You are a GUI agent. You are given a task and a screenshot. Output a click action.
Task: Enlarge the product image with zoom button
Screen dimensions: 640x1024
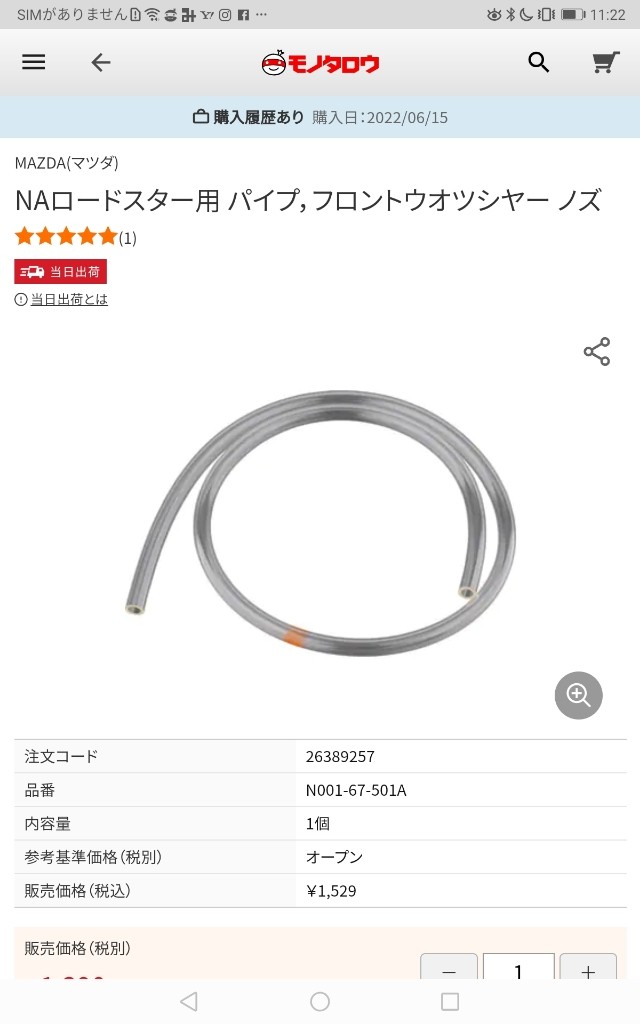coord(579,695)
